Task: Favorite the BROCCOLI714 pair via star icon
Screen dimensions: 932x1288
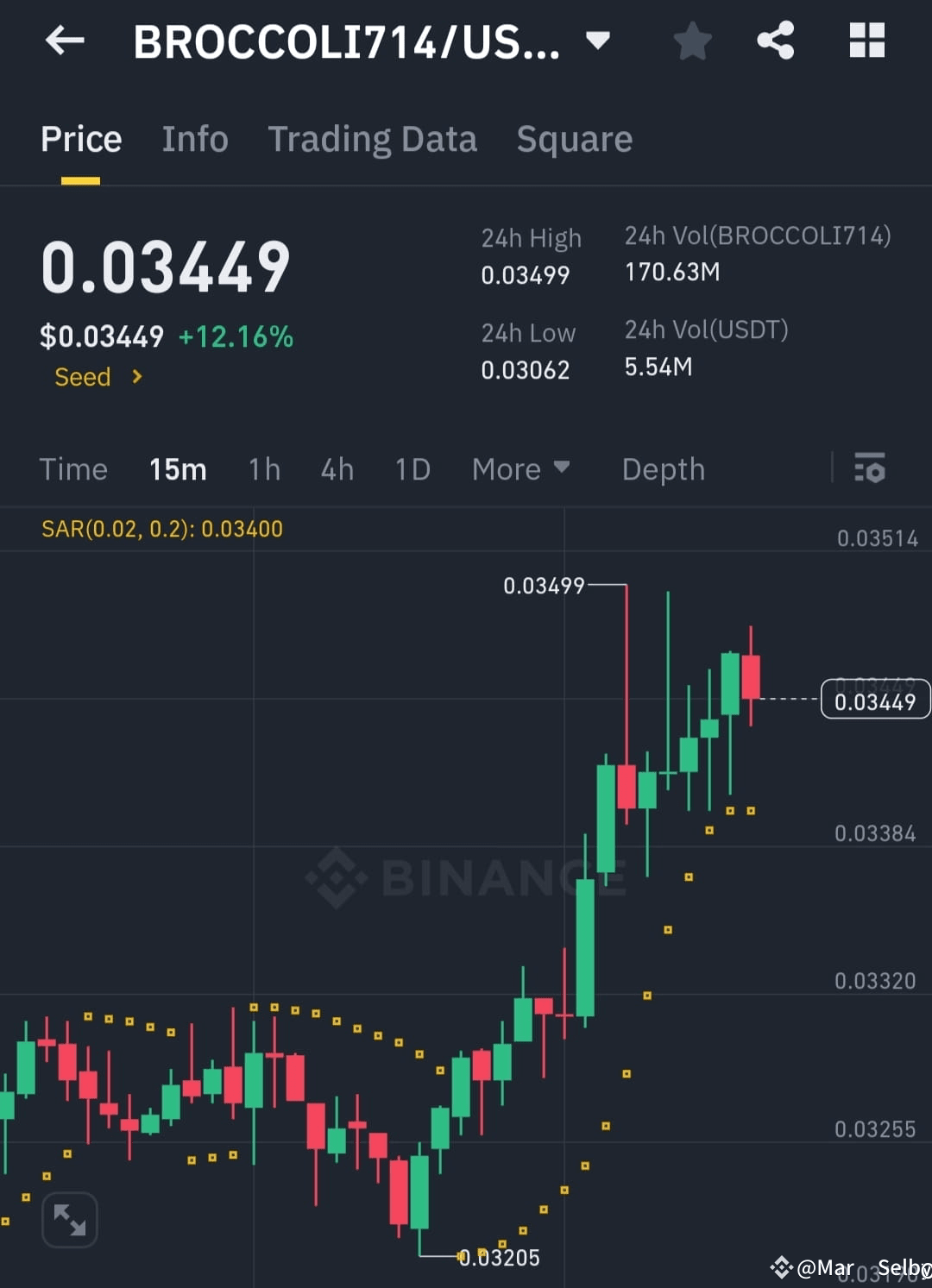Action: 691,40
